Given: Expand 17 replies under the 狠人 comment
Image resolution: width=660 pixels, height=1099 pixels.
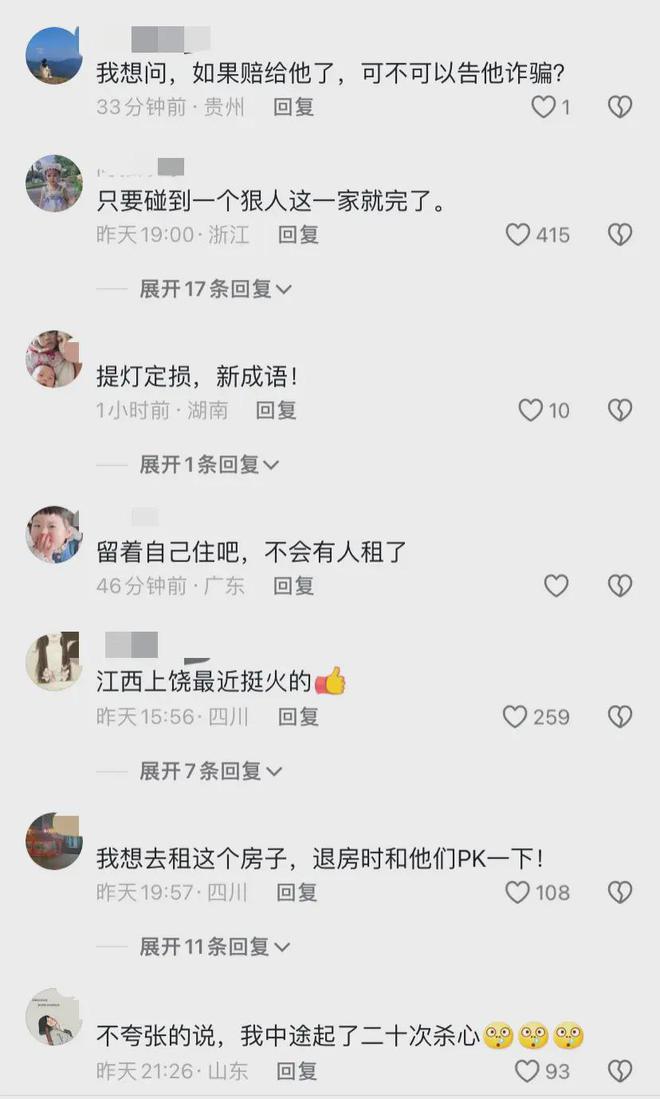Looking at the screenshot, I should (214, 289).
